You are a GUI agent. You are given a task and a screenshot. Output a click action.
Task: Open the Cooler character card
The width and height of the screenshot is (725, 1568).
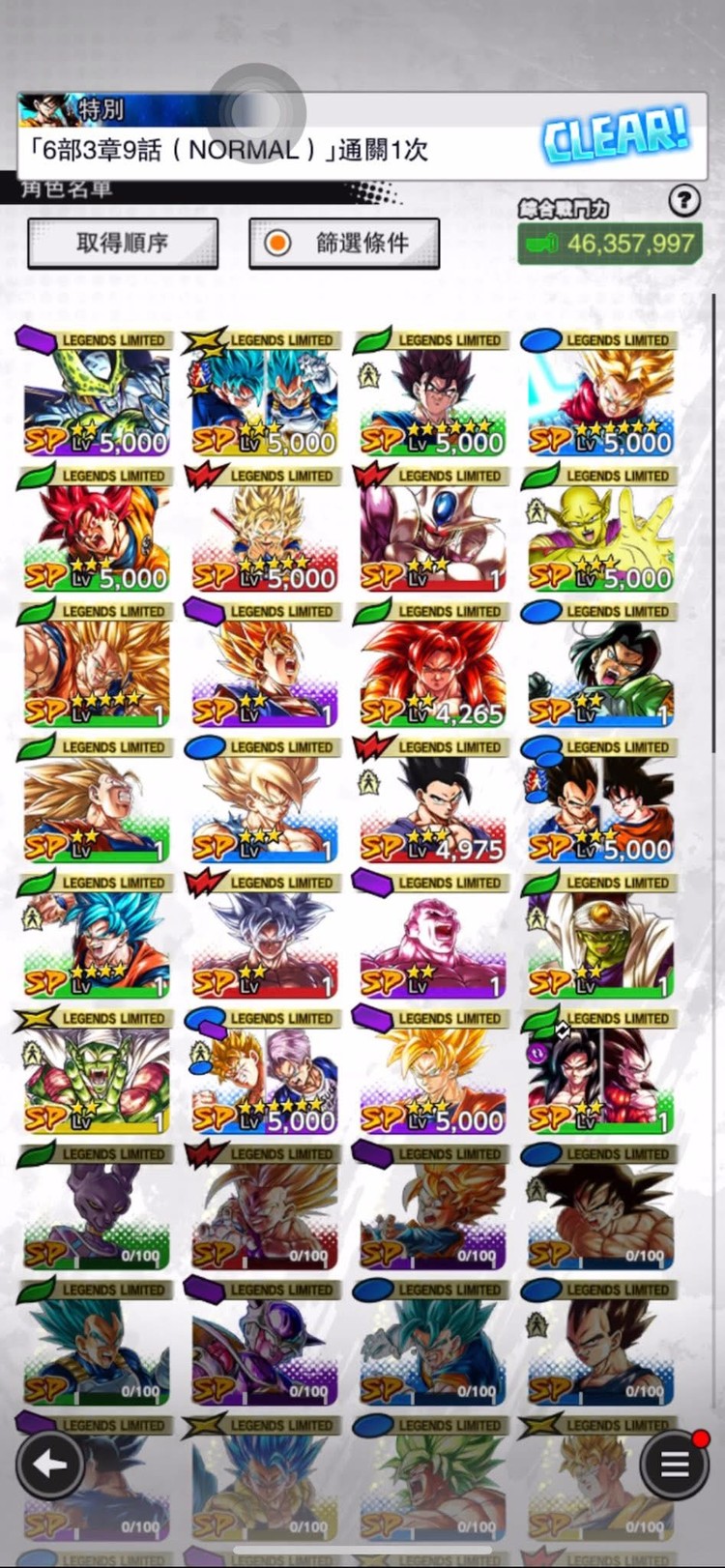pyautogui.click(x=432, y=531)
